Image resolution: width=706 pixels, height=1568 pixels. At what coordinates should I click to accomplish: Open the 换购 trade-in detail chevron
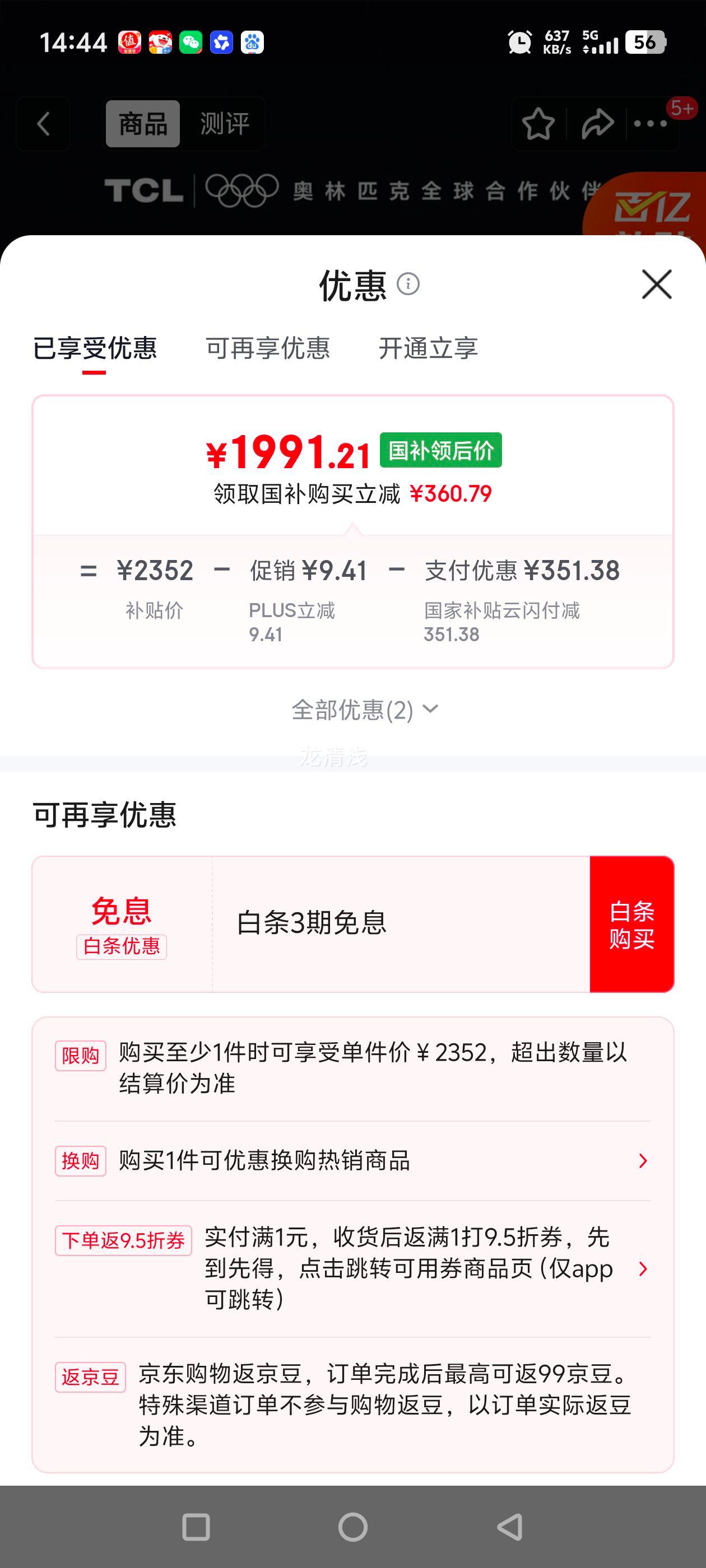point(643,1160)
